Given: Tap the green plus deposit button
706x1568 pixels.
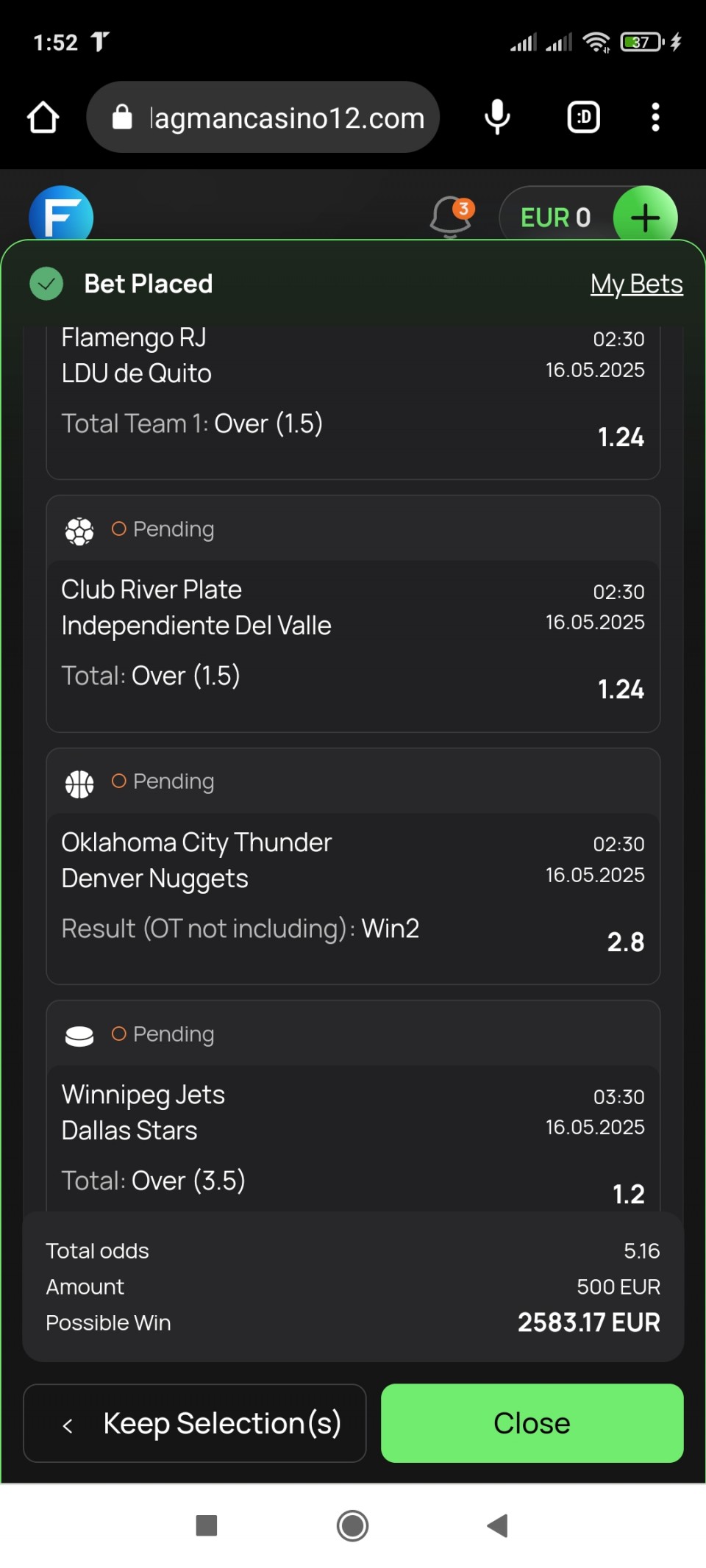Looking at the screenshot, I should click(x=645, y=218).
